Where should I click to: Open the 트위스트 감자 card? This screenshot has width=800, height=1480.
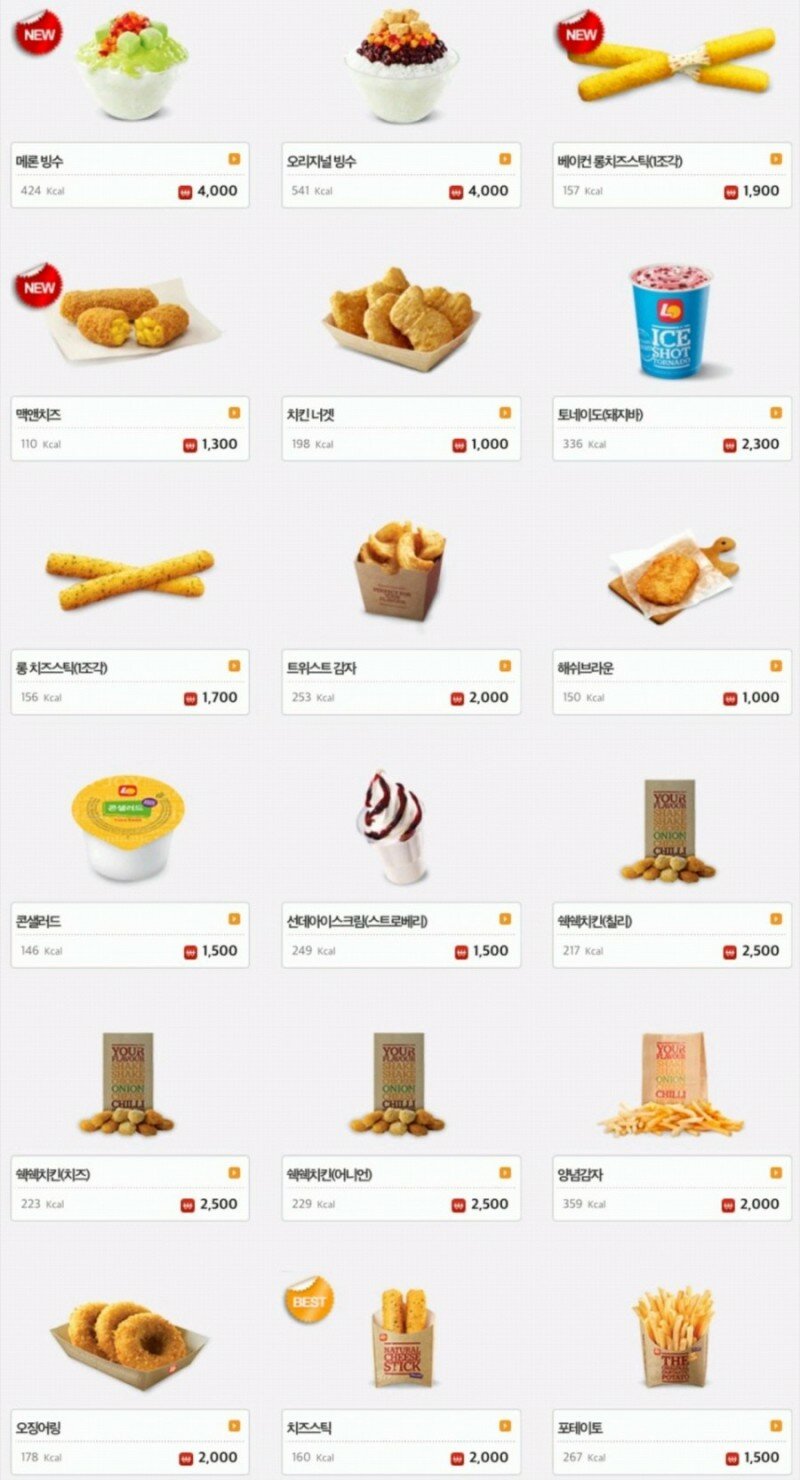click(401, 667)
